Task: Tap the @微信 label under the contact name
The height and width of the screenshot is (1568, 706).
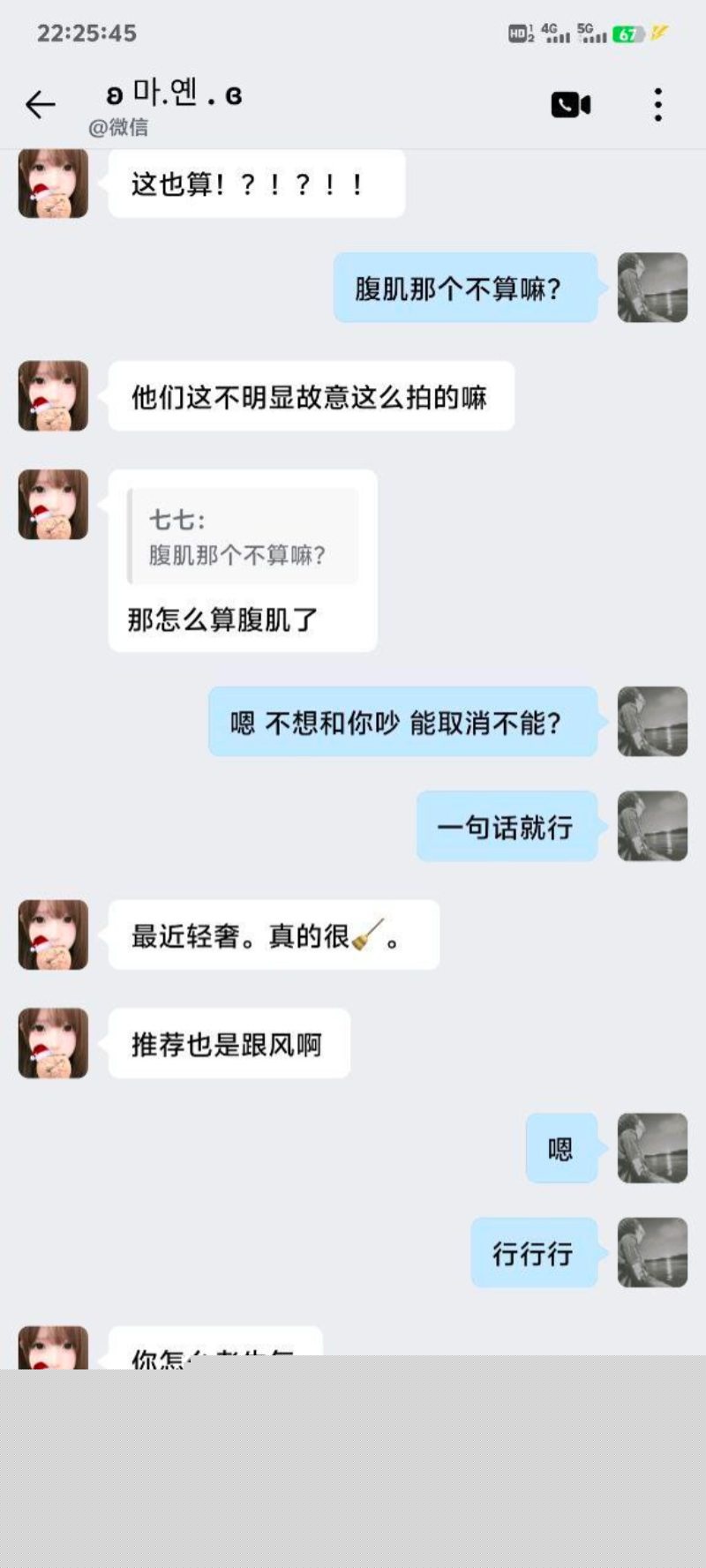Action: pos(118,129)
